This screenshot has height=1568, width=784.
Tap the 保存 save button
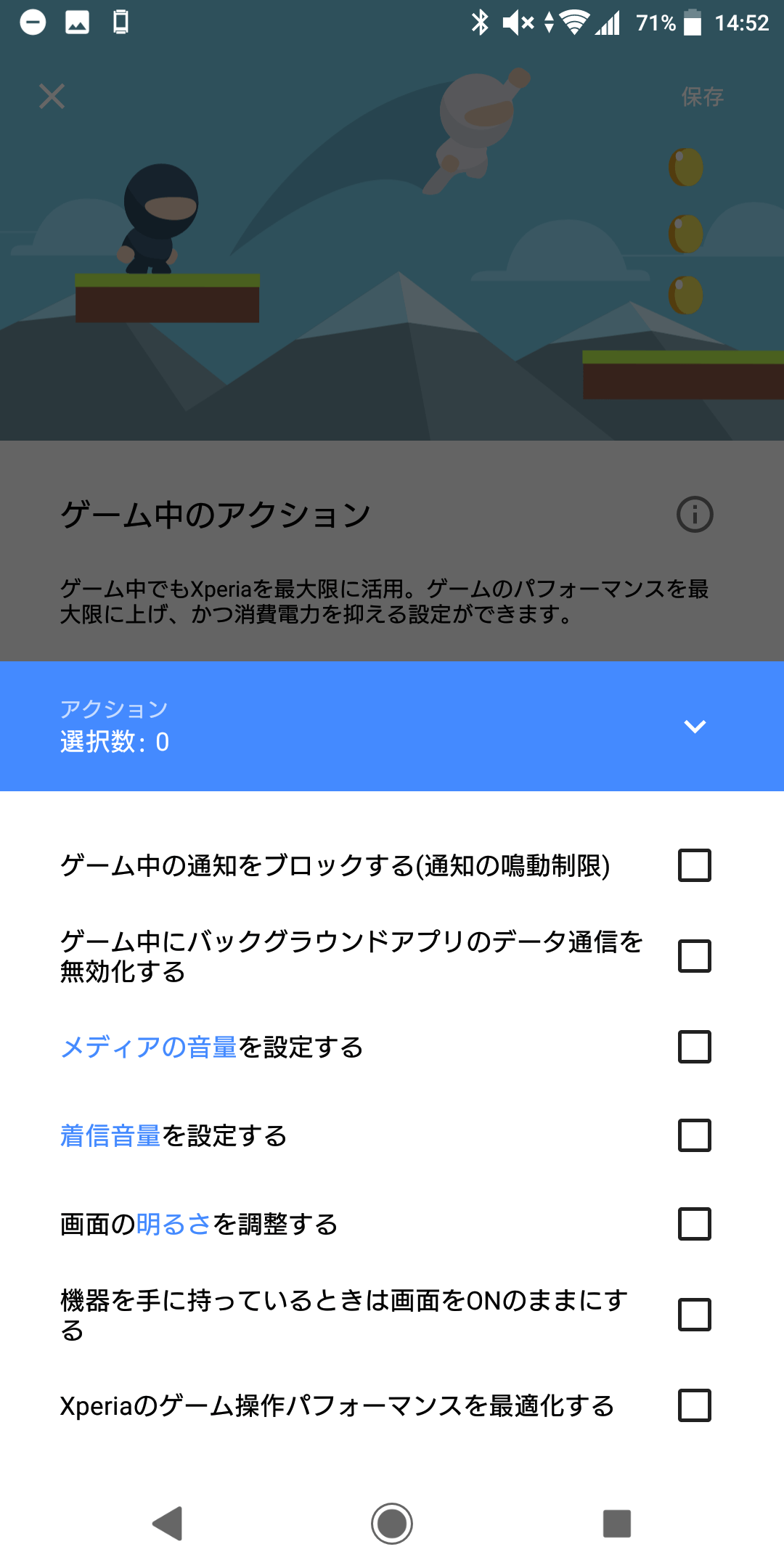click(x=702, y=97)
